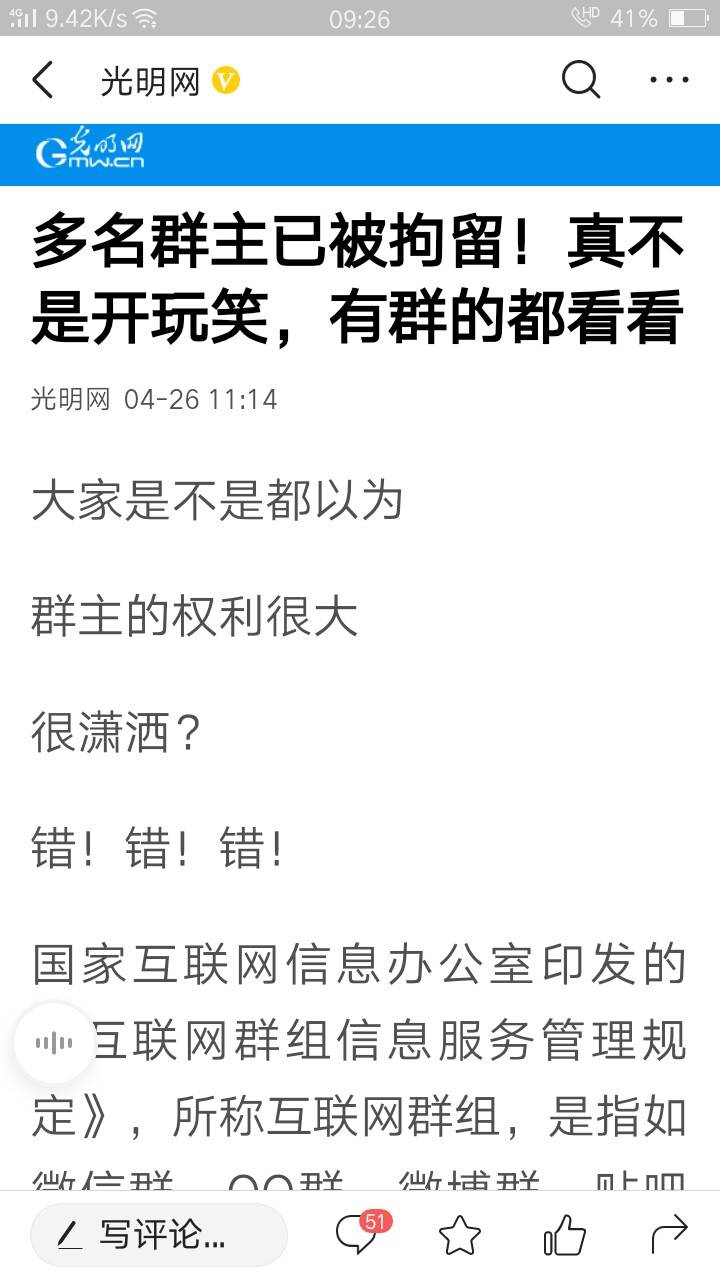Open the search magnifier icon
Screen dimensions: 720x1280
coord(580,79)
